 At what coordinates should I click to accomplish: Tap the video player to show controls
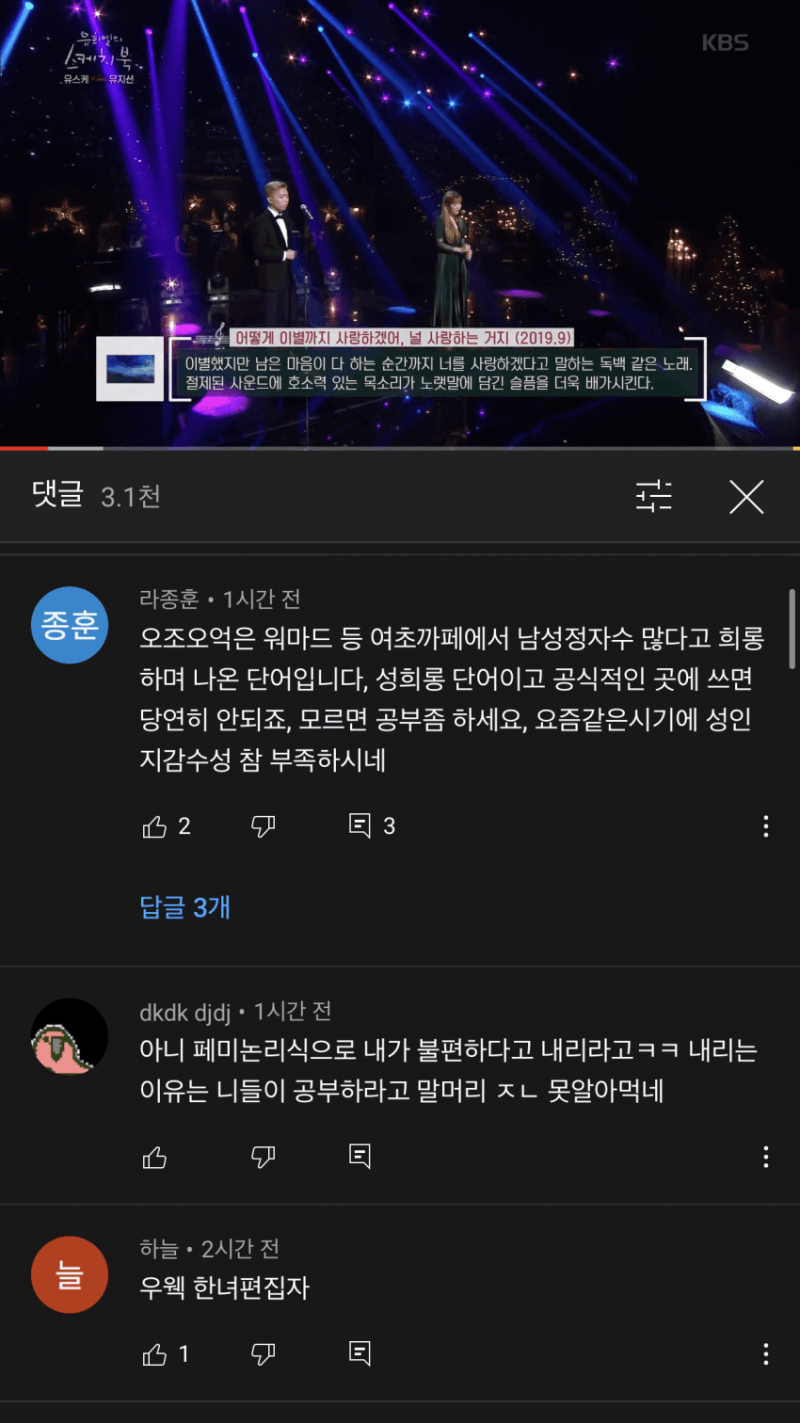point(400,223)
